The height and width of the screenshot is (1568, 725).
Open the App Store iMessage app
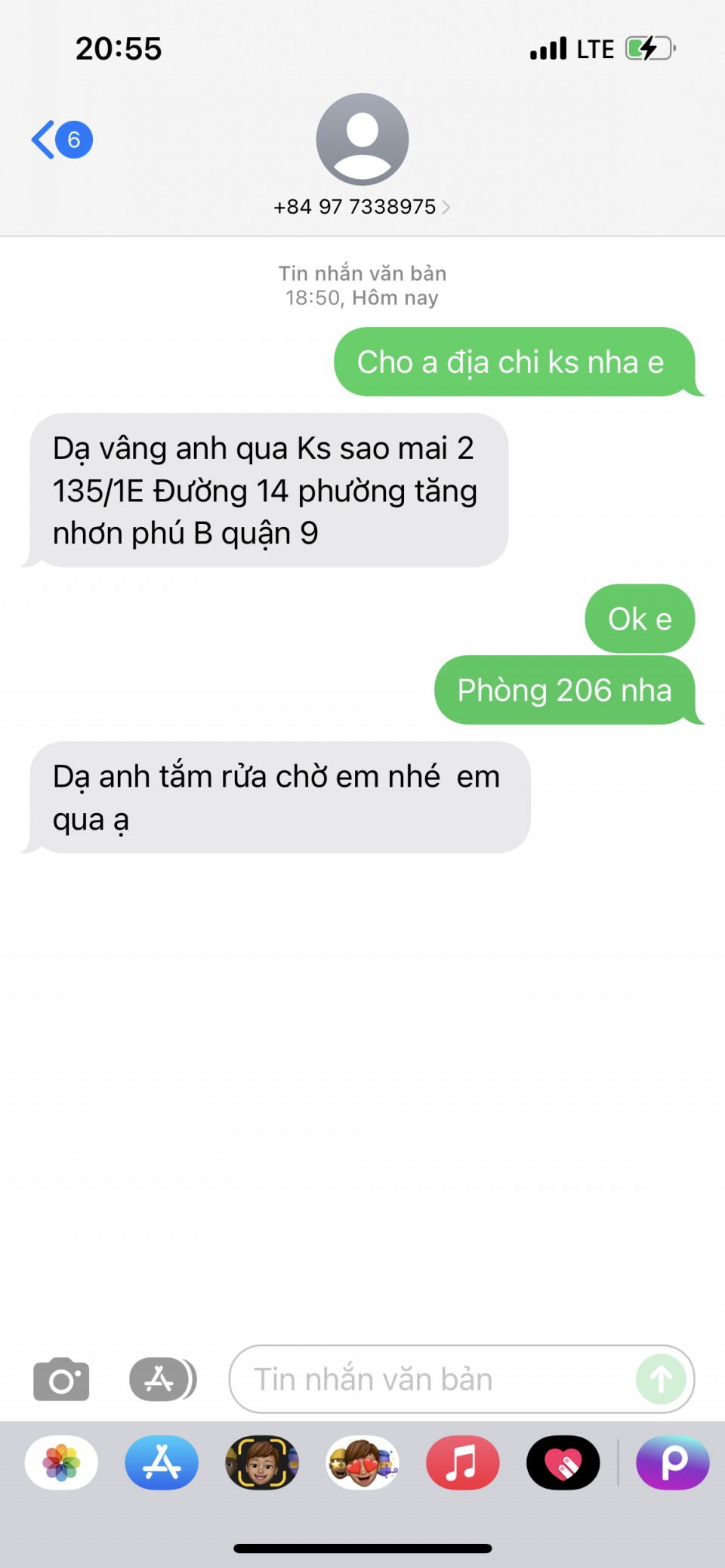pos(162,1463)
